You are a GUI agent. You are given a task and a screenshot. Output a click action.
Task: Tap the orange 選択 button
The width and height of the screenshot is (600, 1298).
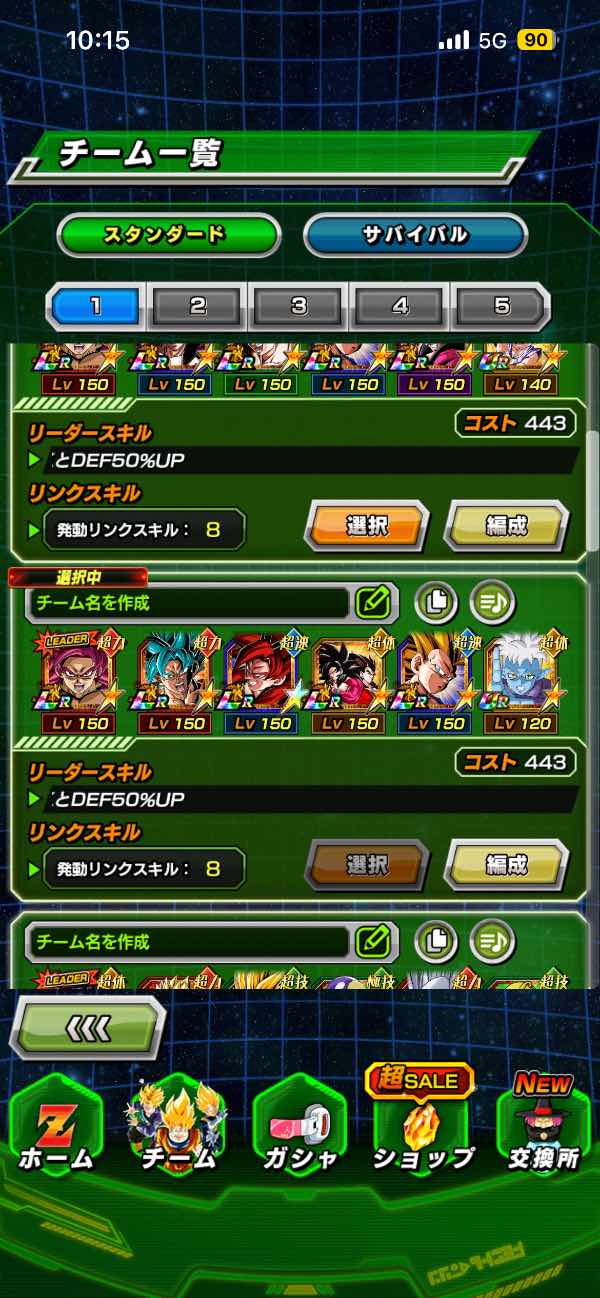tap(366, 526)
